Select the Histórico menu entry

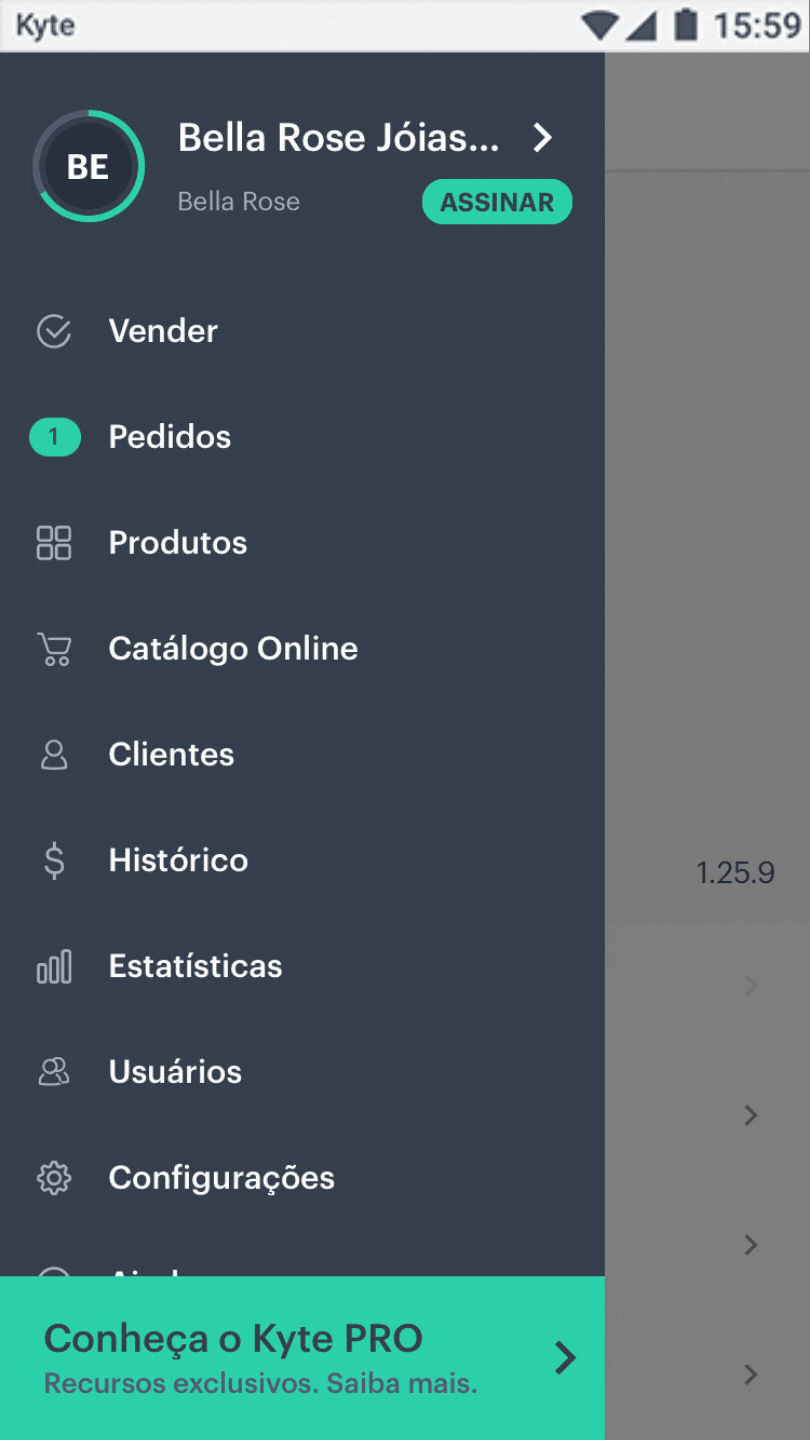click(x=178, y=861)
